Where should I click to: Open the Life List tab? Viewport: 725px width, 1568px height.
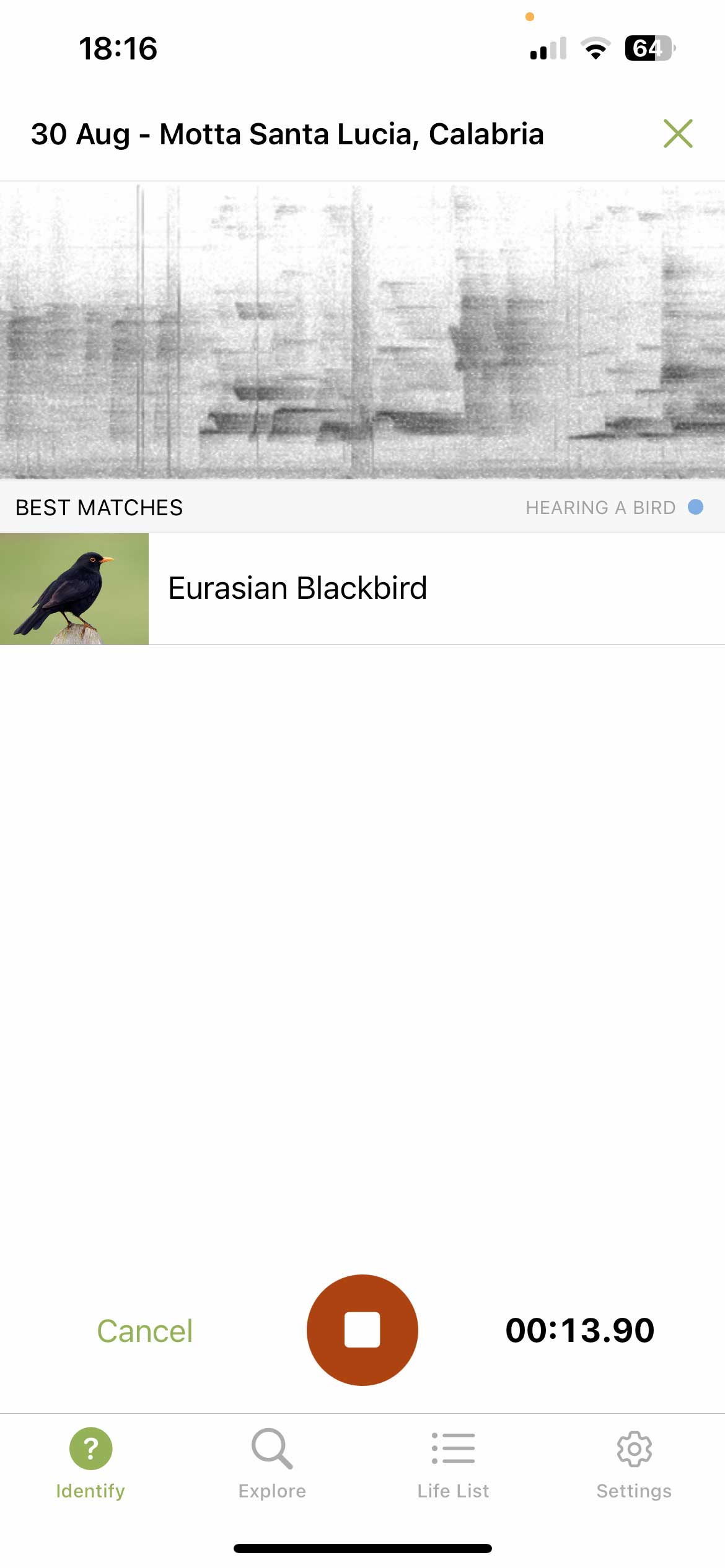click(453, 1463)
